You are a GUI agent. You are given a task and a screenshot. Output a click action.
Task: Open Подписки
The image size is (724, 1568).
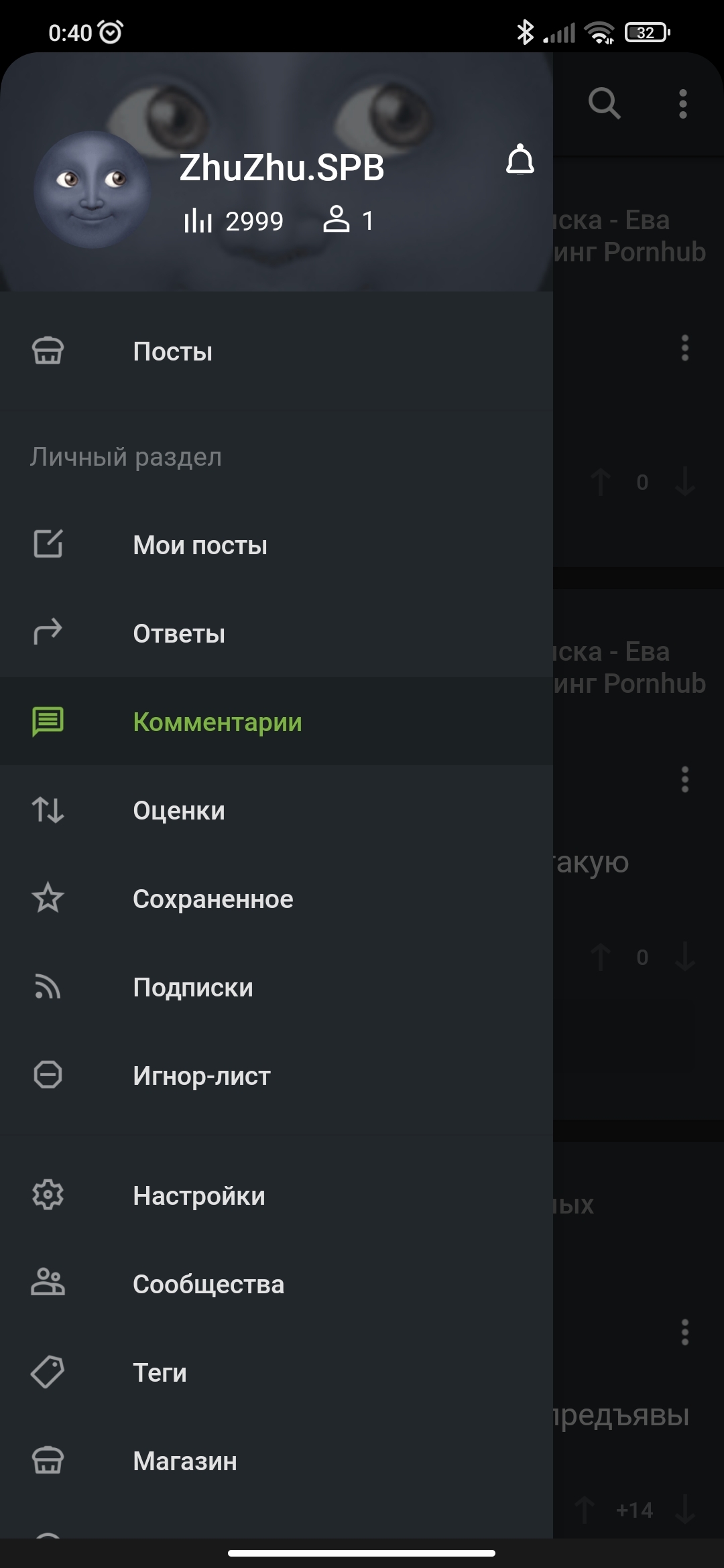[276, 987]
